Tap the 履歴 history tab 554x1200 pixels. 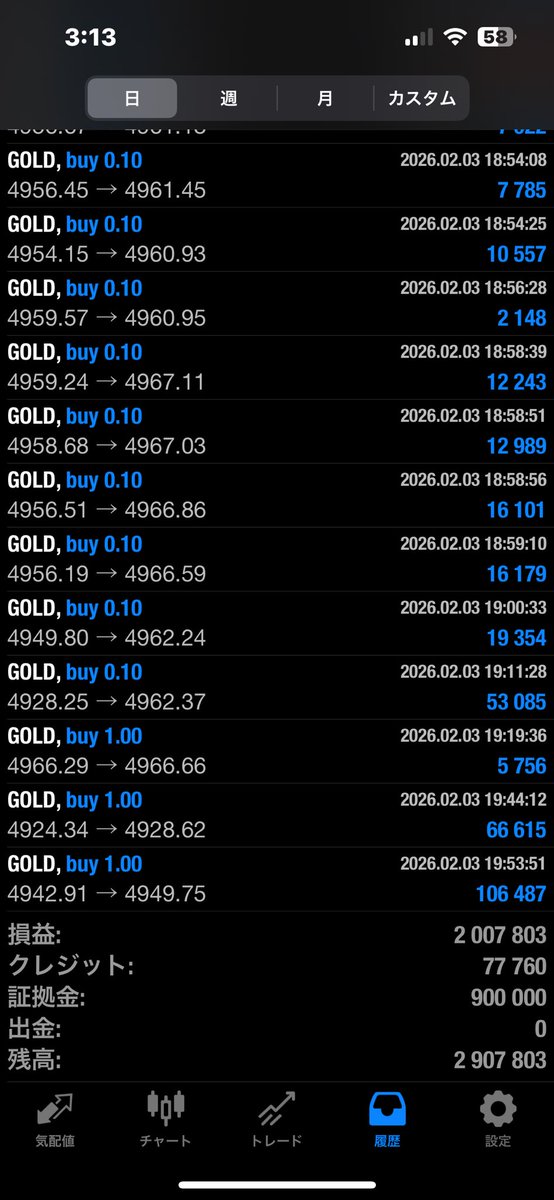pos(387,1119)
